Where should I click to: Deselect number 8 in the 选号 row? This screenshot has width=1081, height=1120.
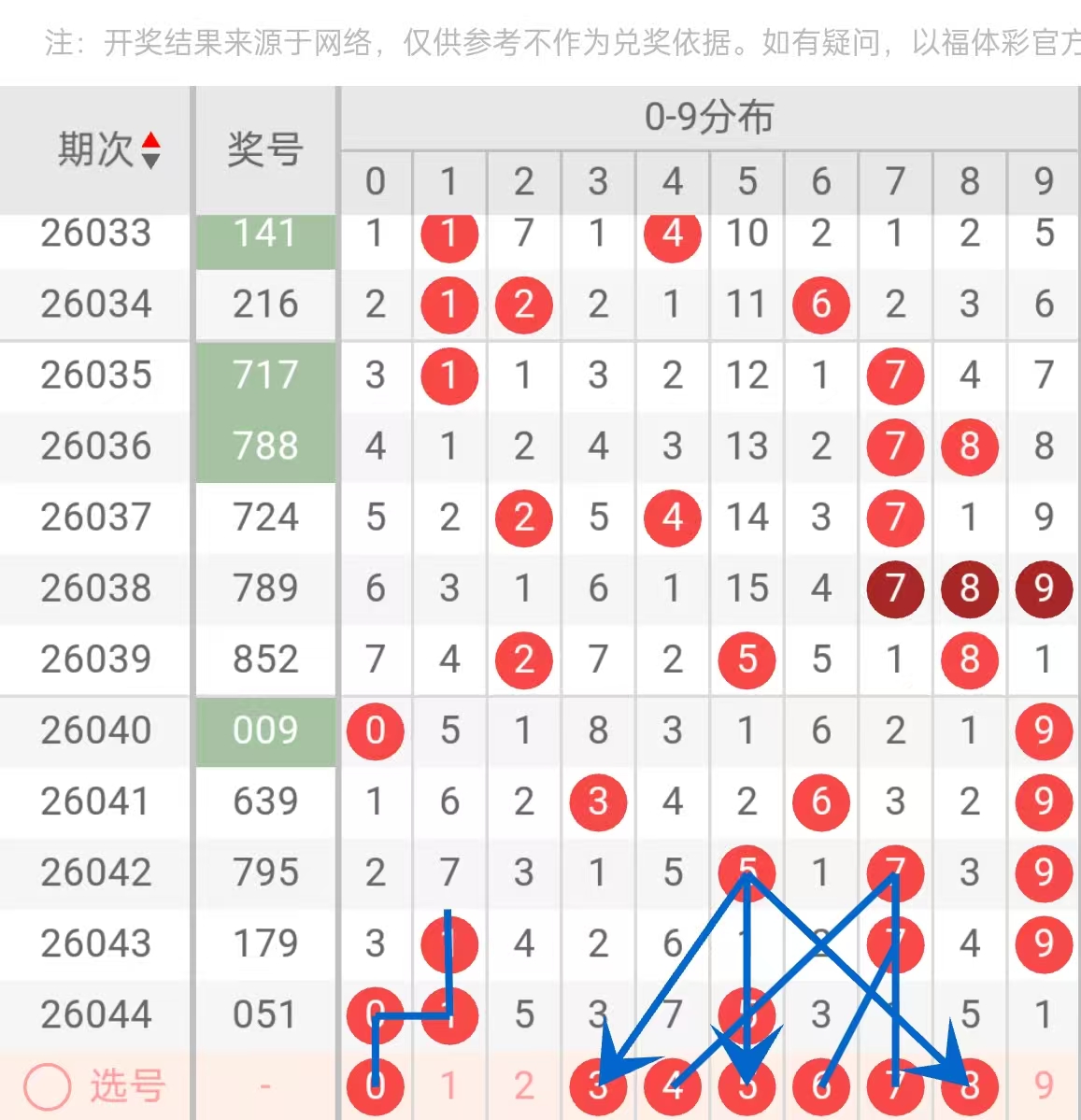pyautogui.click(x=970, y=1086)
